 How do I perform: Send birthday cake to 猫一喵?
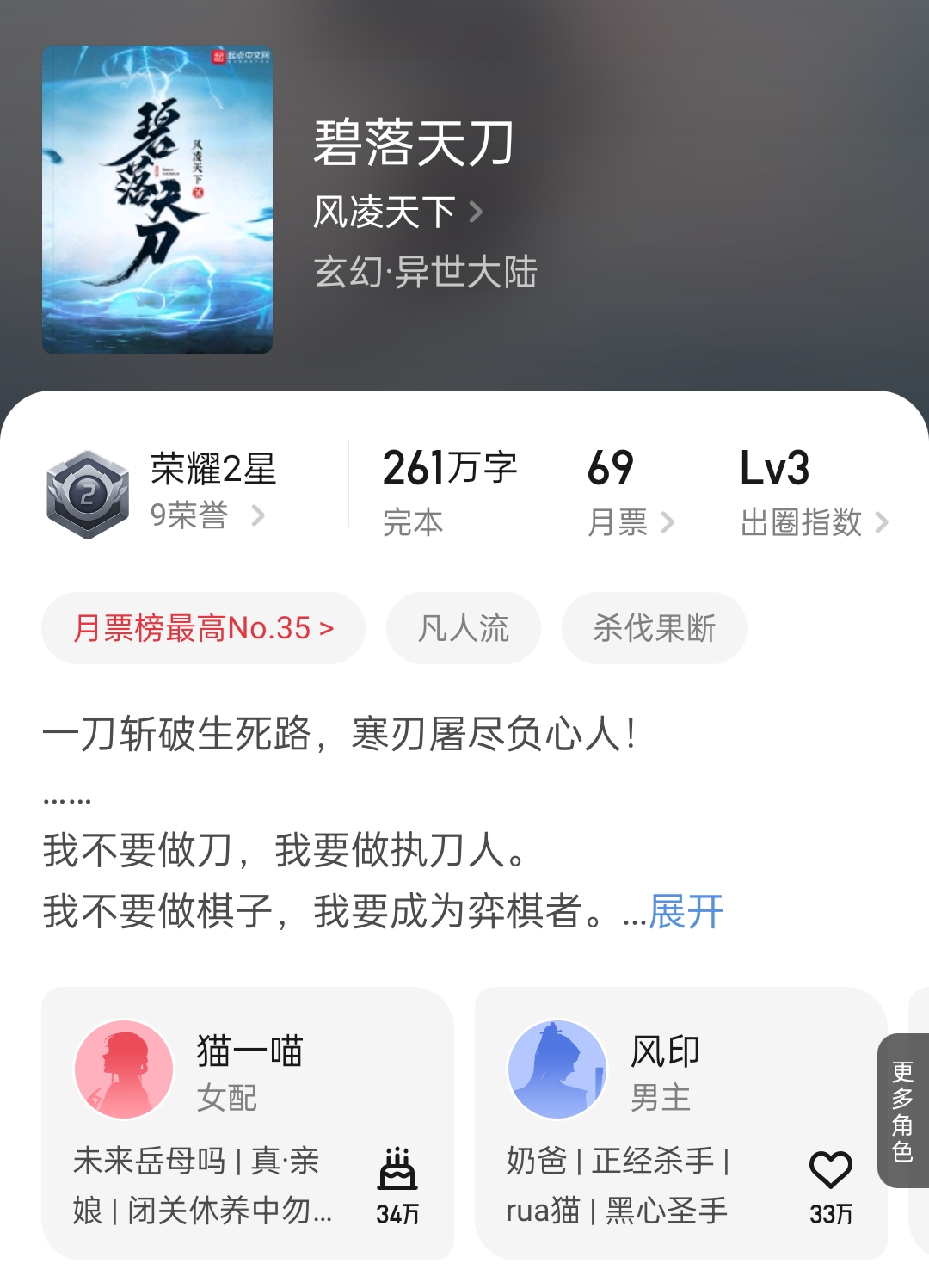397,1171
